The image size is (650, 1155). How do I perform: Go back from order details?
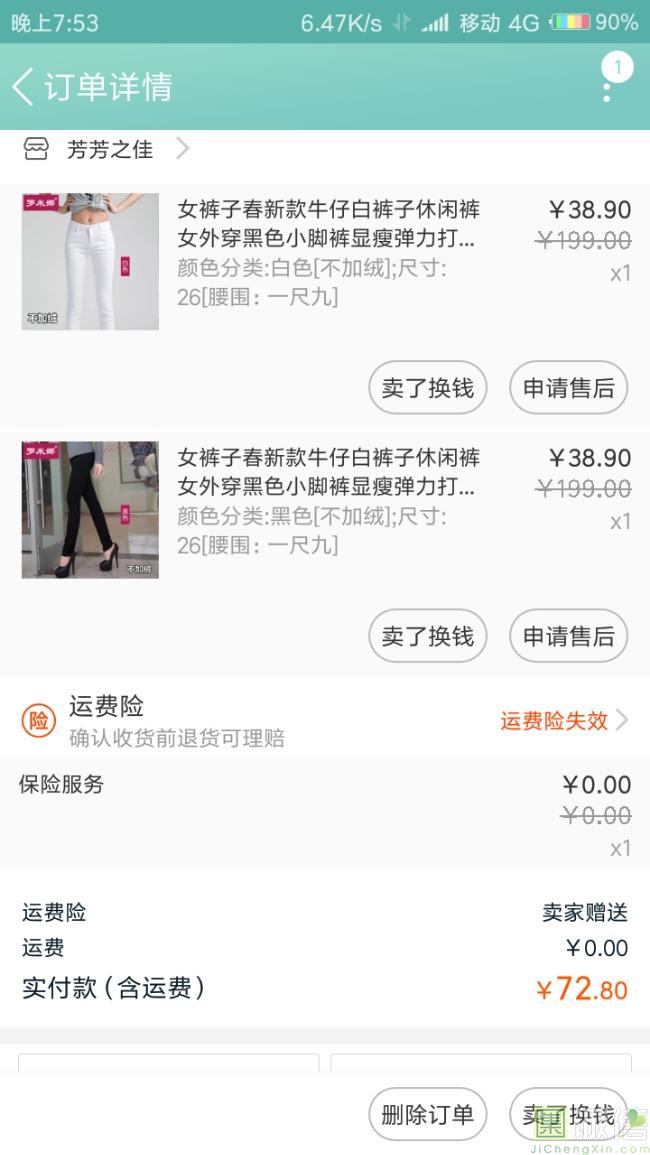[23, 87]
